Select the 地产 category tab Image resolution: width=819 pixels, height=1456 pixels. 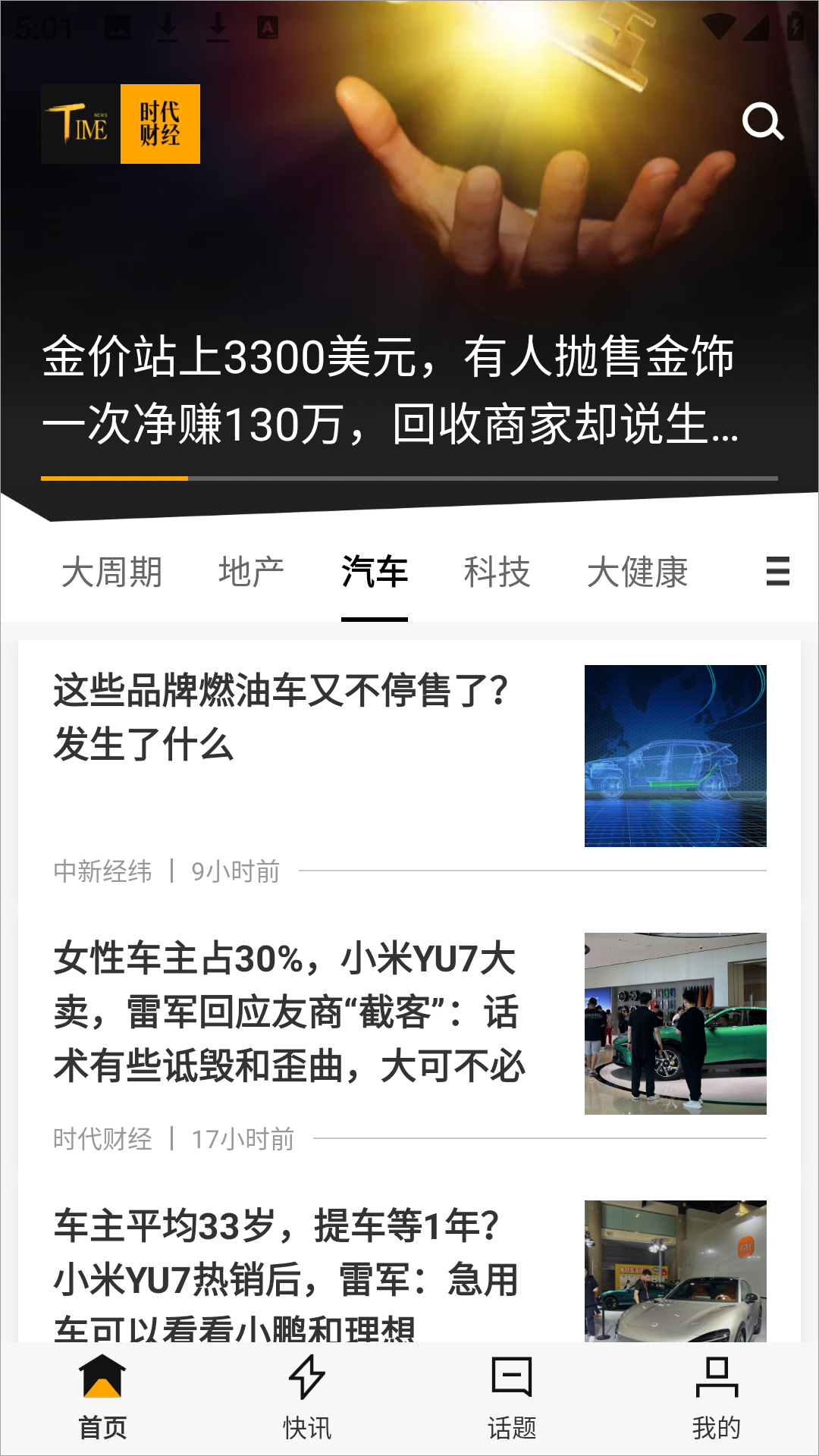pyautogui.click(x=251, y=572)
